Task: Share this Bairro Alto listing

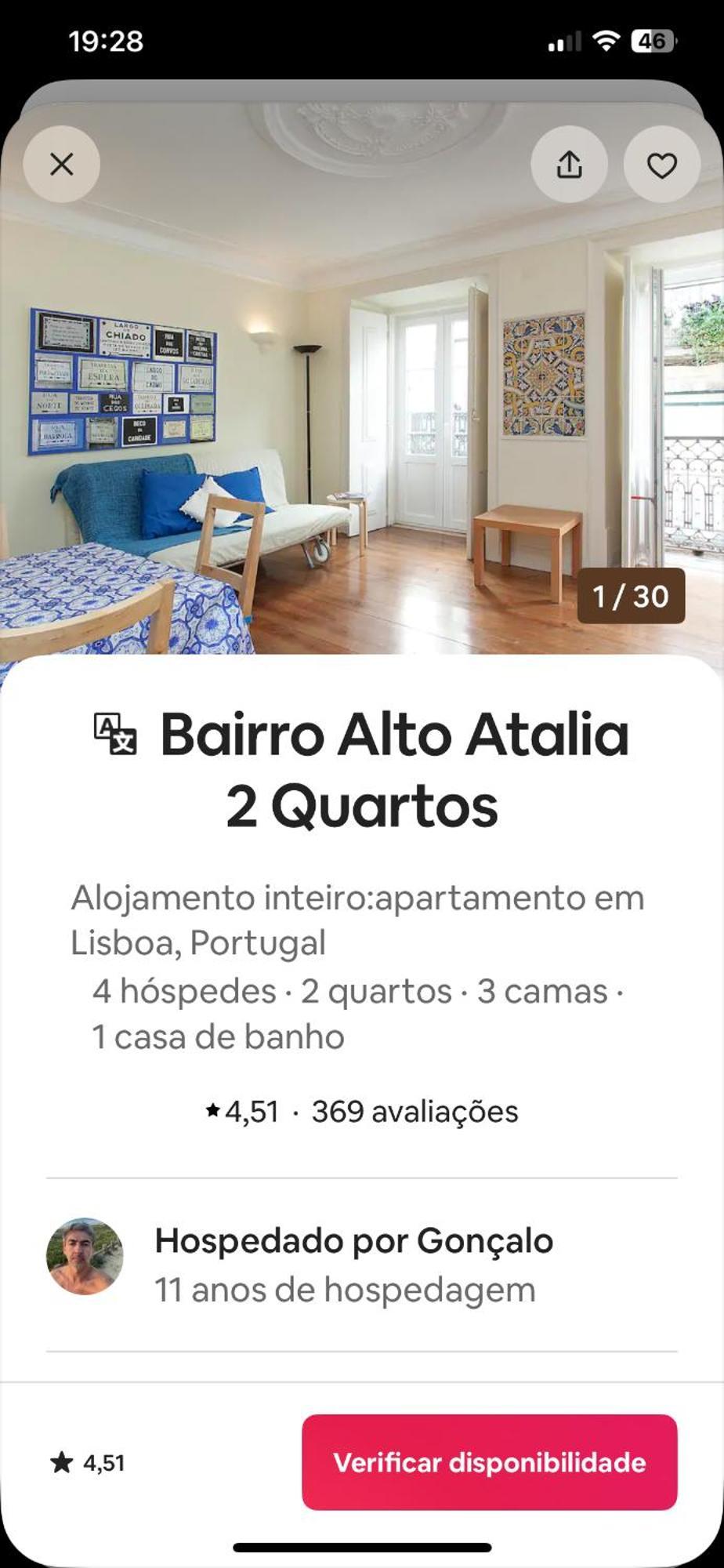Action: click(569, 165)
